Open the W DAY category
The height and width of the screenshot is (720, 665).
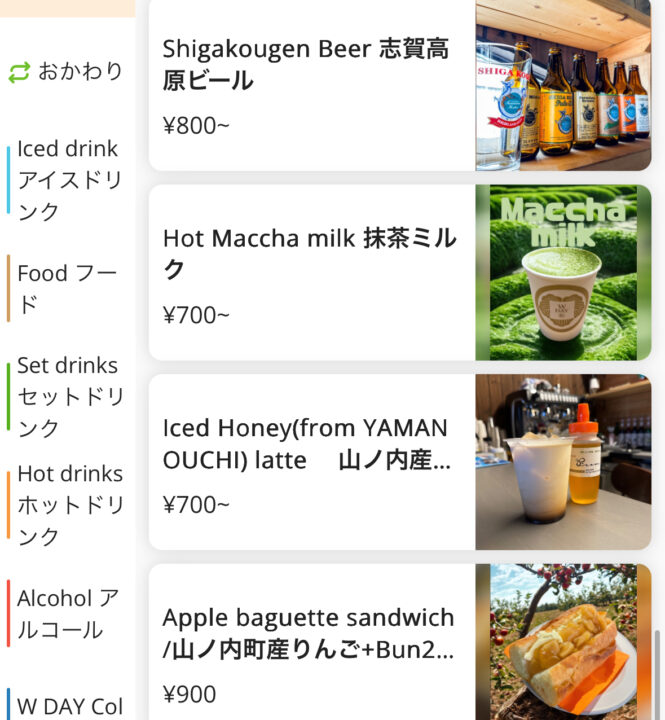(x=69, y=705)
